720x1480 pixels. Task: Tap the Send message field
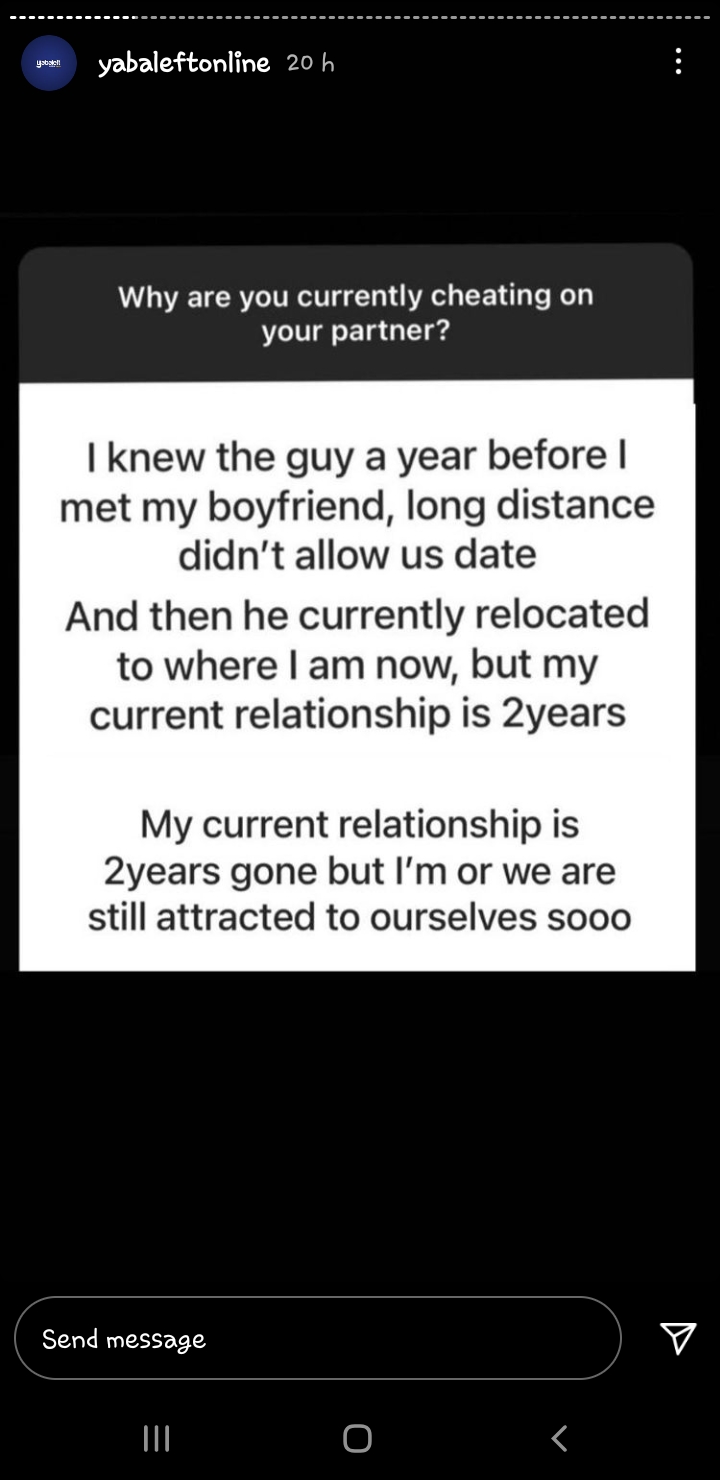click(x=317, y=1338)
